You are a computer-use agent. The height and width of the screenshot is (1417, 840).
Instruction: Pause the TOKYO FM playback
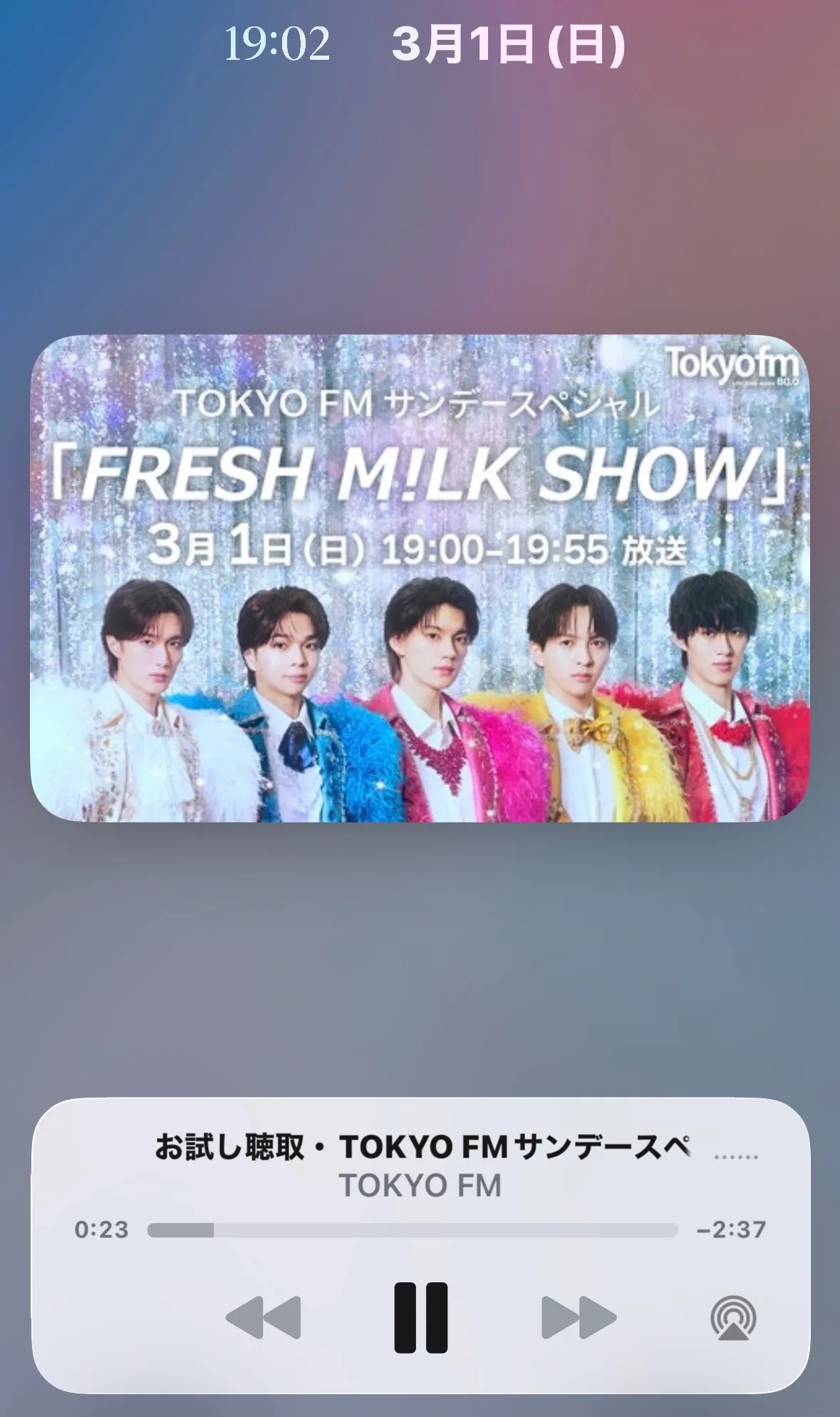[421, 1317]
